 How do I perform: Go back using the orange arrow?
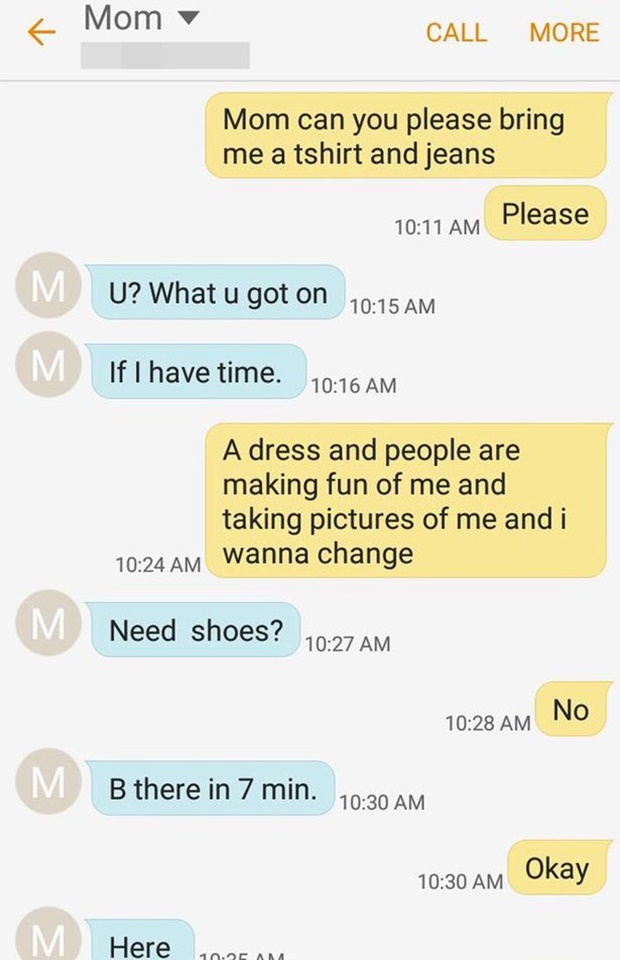[41, 33]
